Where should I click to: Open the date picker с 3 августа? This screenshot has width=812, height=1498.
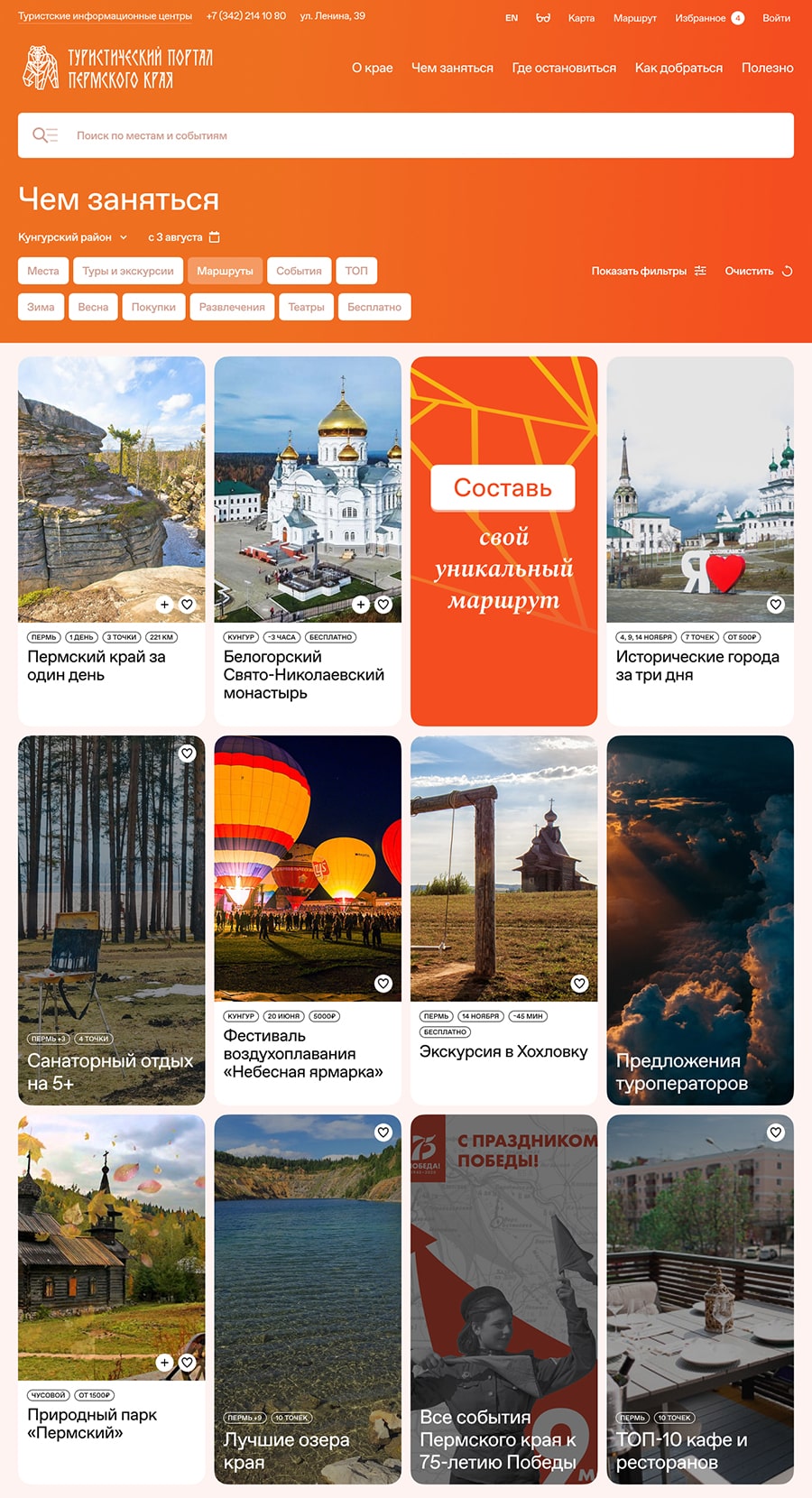183,237
